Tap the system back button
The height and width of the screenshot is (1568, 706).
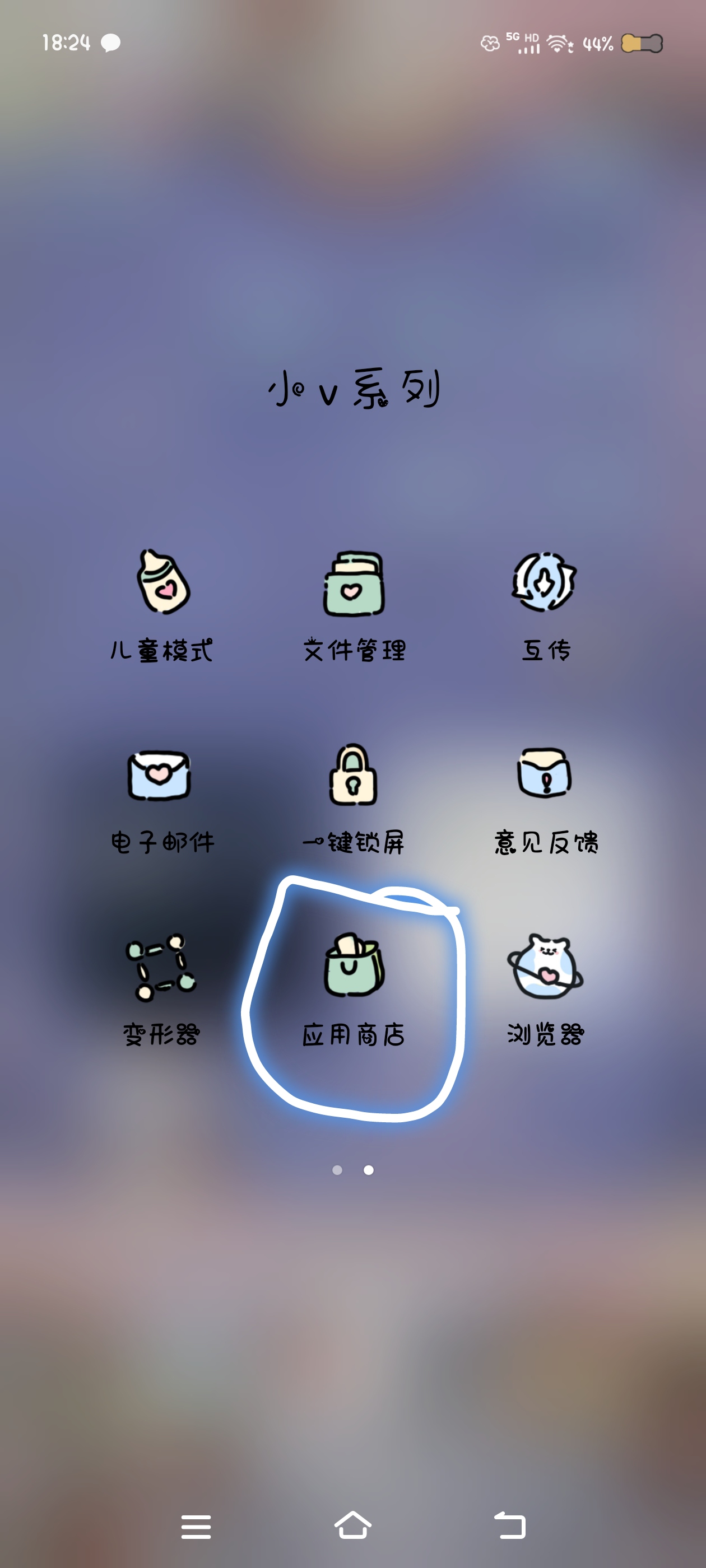[x=509, y=1525]
